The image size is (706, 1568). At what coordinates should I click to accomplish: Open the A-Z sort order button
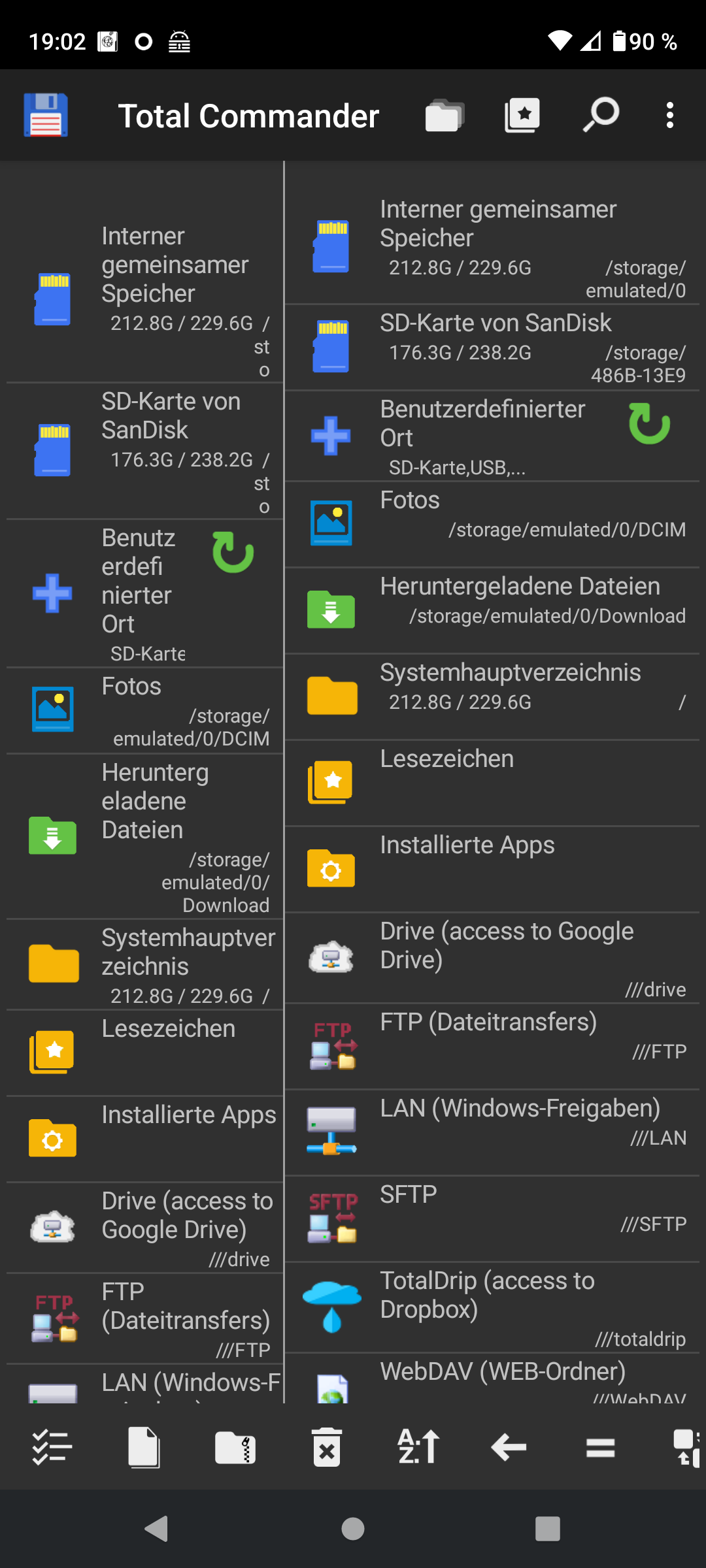(x=418, y=1447)
